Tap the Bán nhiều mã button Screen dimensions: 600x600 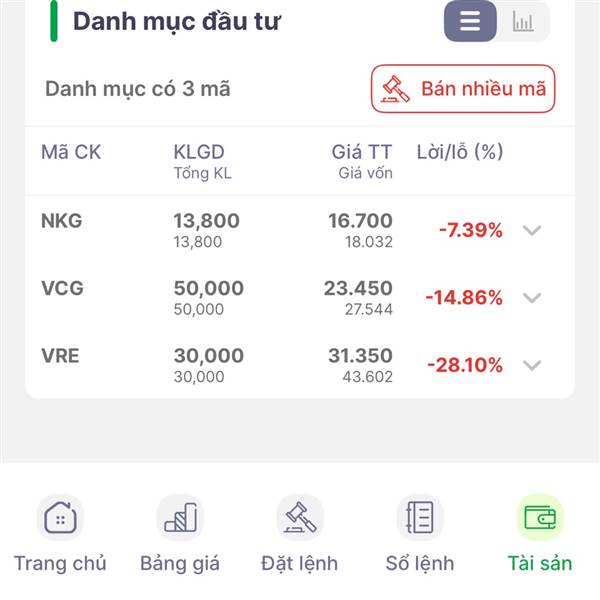[x=463, y=89]
